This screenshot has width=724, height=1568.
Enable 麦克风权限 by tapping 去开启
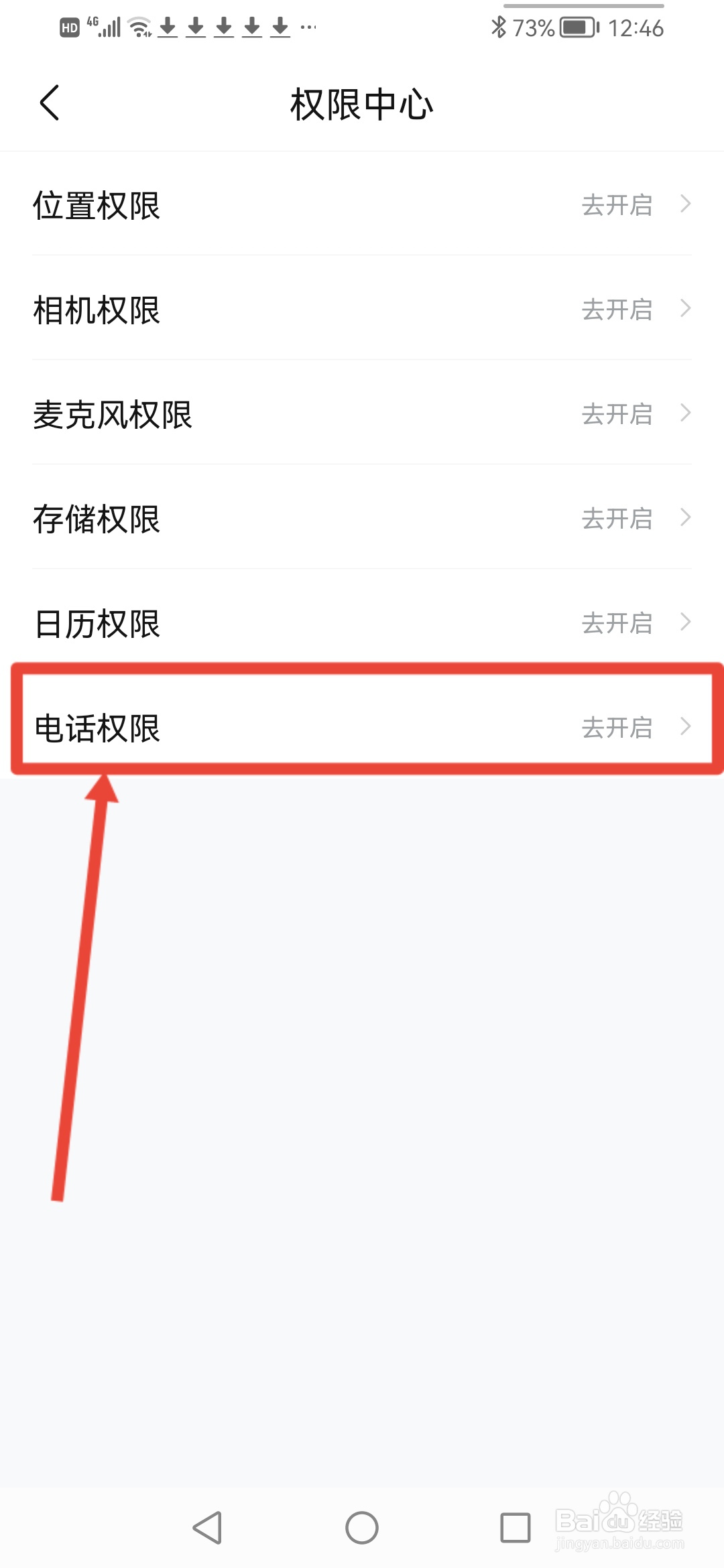[x=618, y=414]
